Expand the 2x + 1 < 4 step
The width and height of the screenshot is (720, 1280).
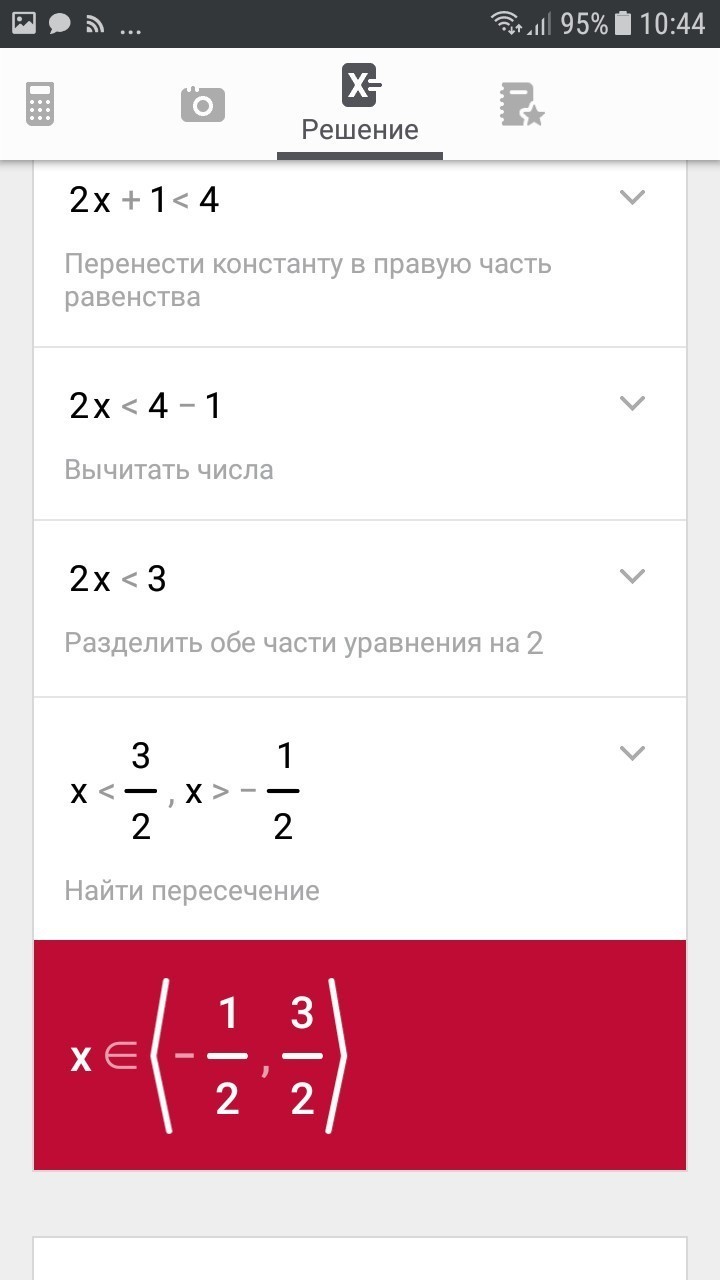[632, 198]
